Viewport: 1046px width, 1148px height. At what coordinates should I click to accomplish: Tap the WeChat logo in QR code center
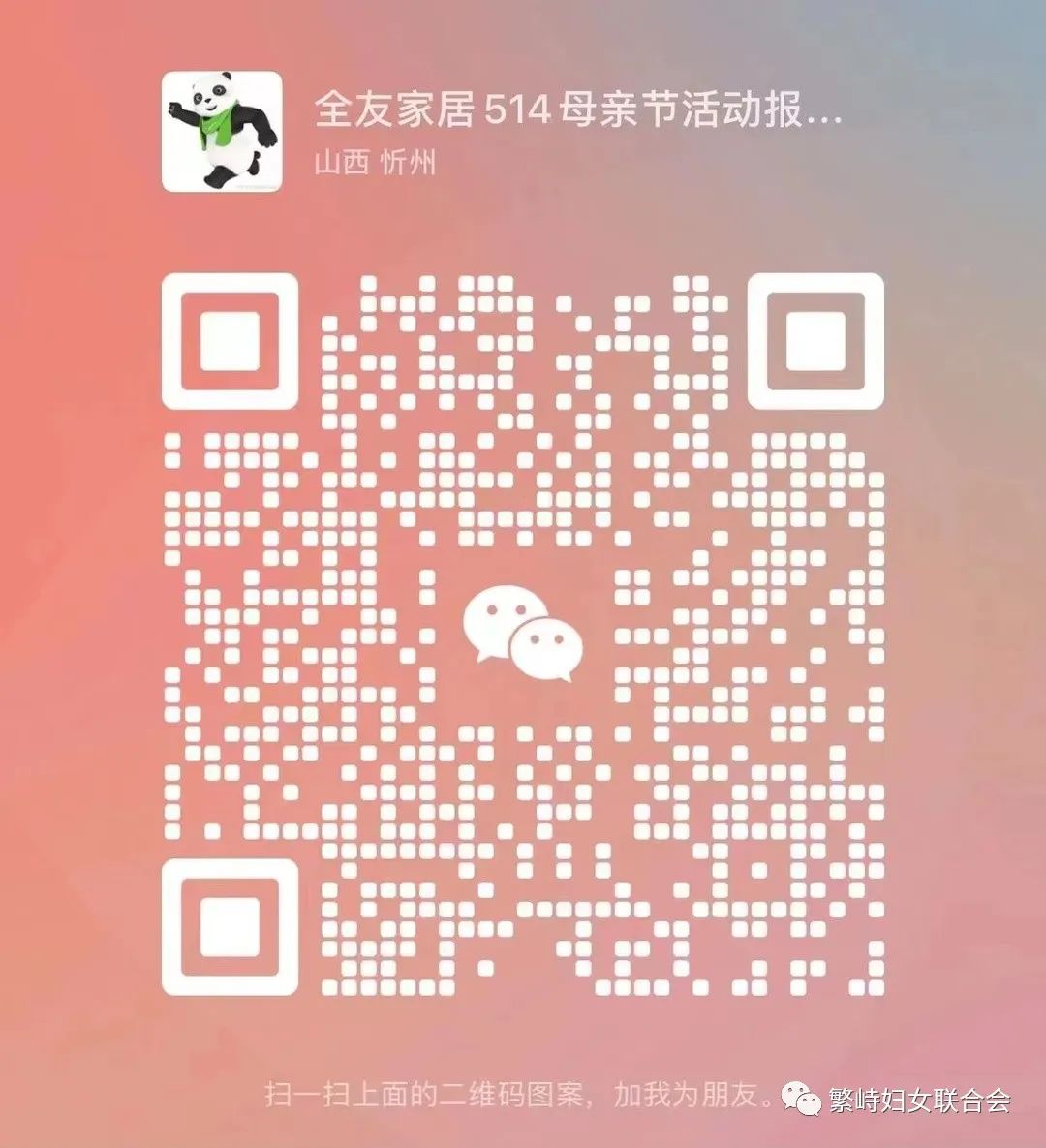point(523,628)
